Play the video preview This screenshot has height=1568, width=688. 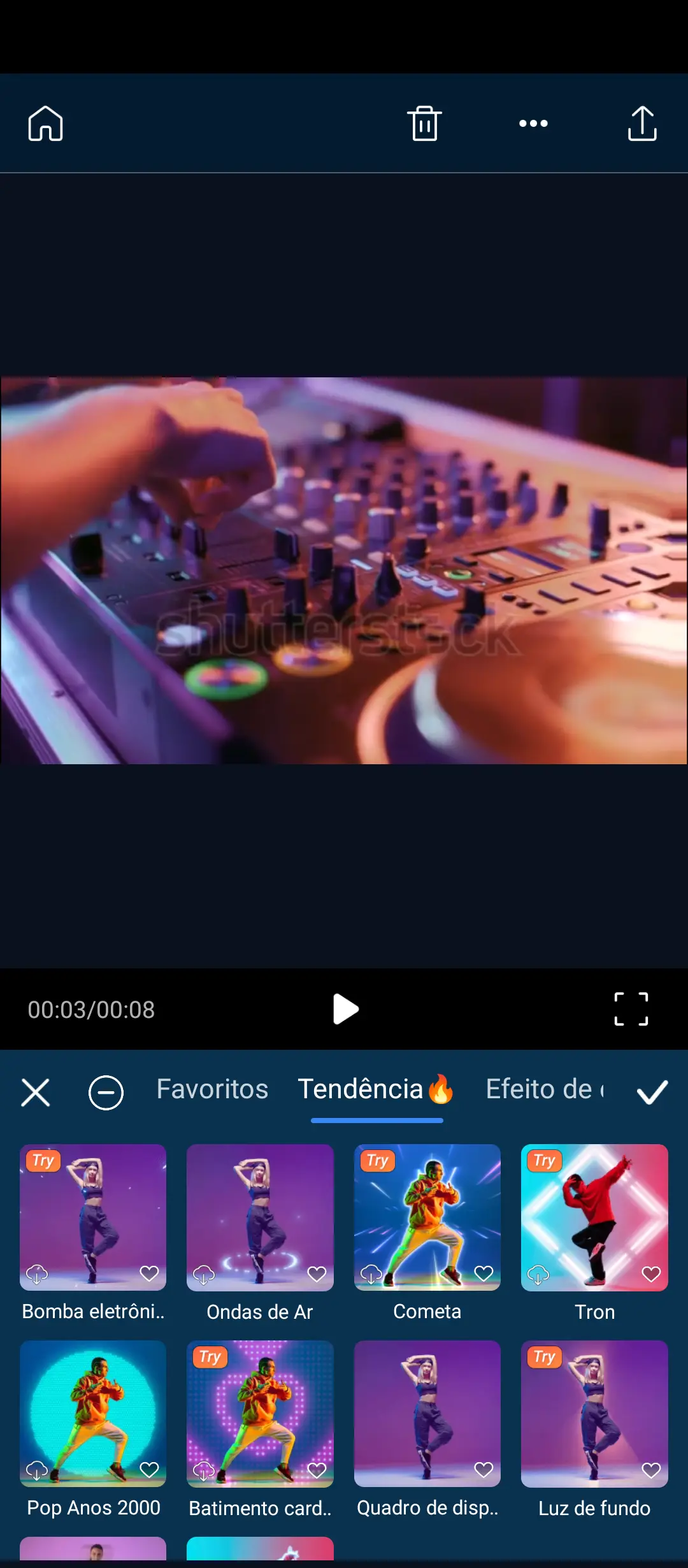tap(345, 1009)
